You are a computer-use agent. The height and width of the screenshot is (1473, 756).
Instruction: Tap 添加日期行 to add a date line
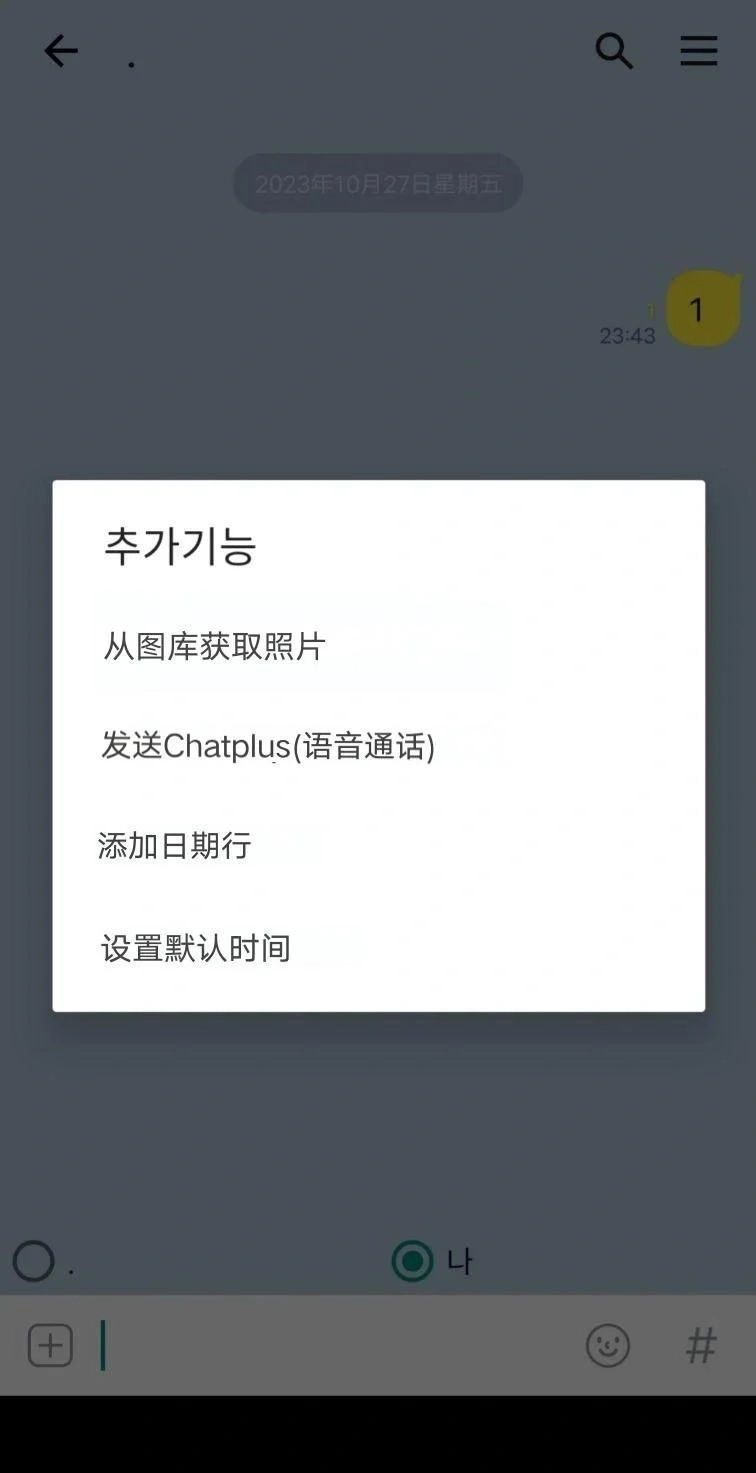175,846
